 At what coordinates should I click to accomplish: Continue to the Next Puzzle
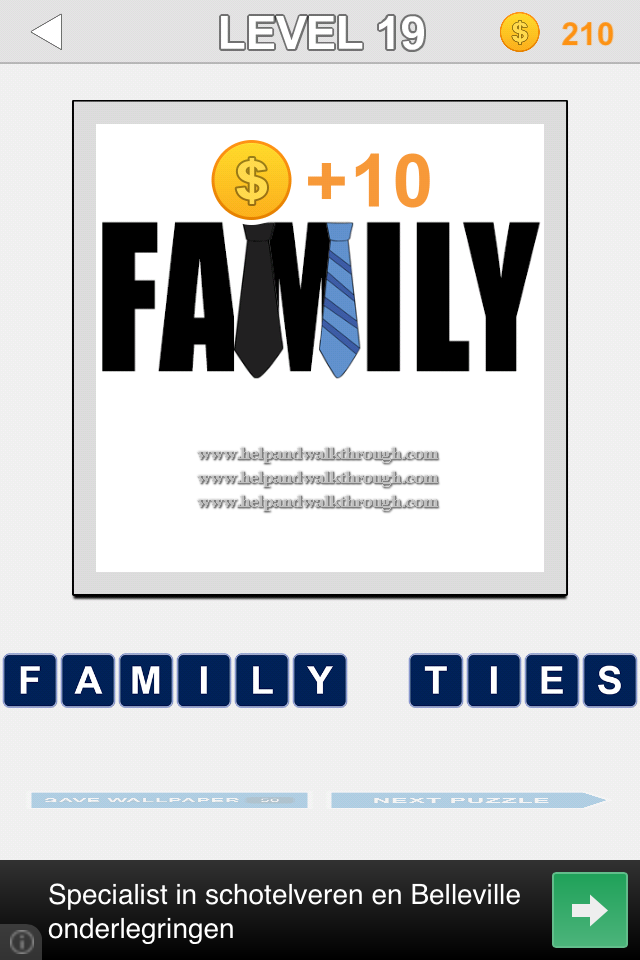(x=467, y=800)
